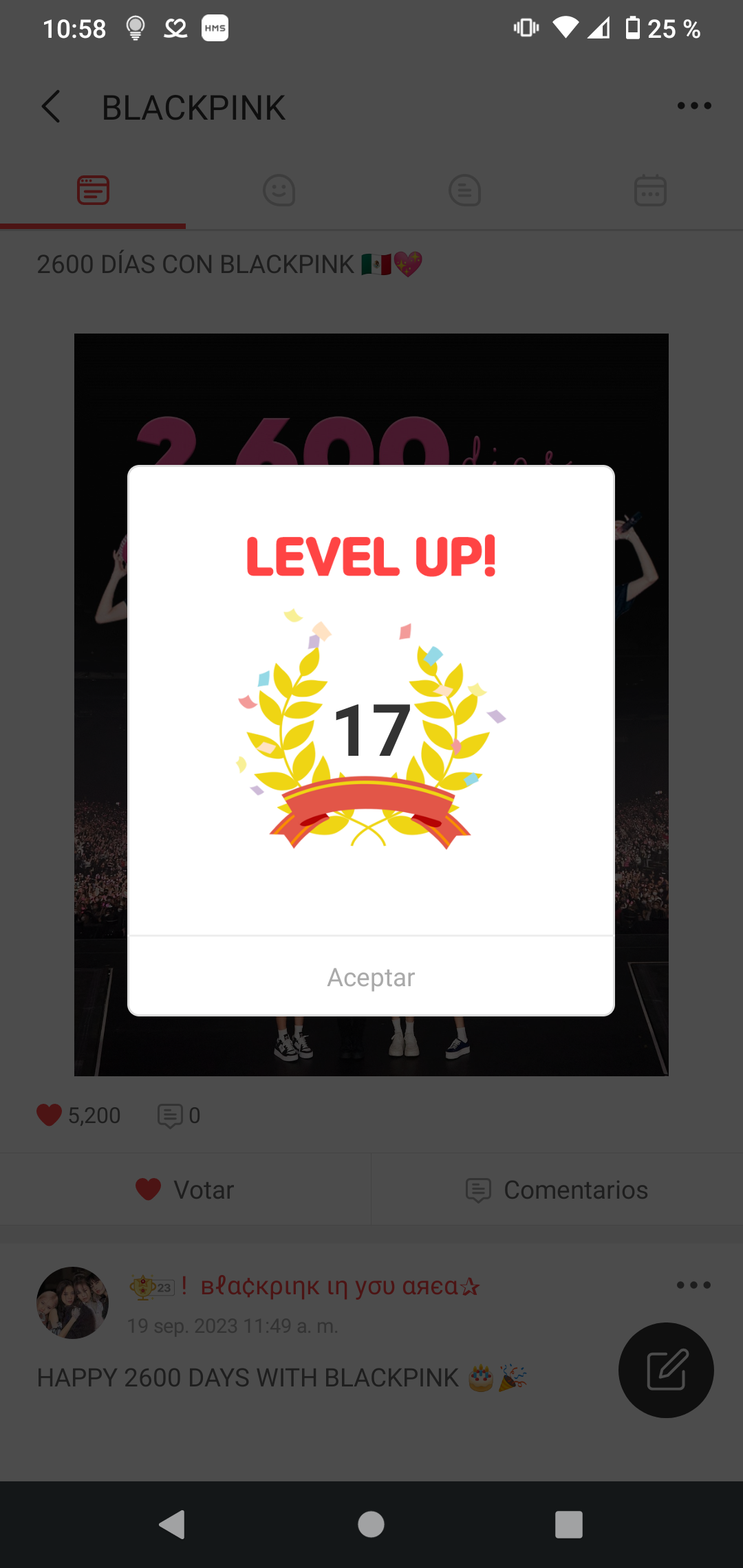The height and width of the screenshot is (1568, 743).
Task: Open the chat bubble tab
Action: coord(464,190)
